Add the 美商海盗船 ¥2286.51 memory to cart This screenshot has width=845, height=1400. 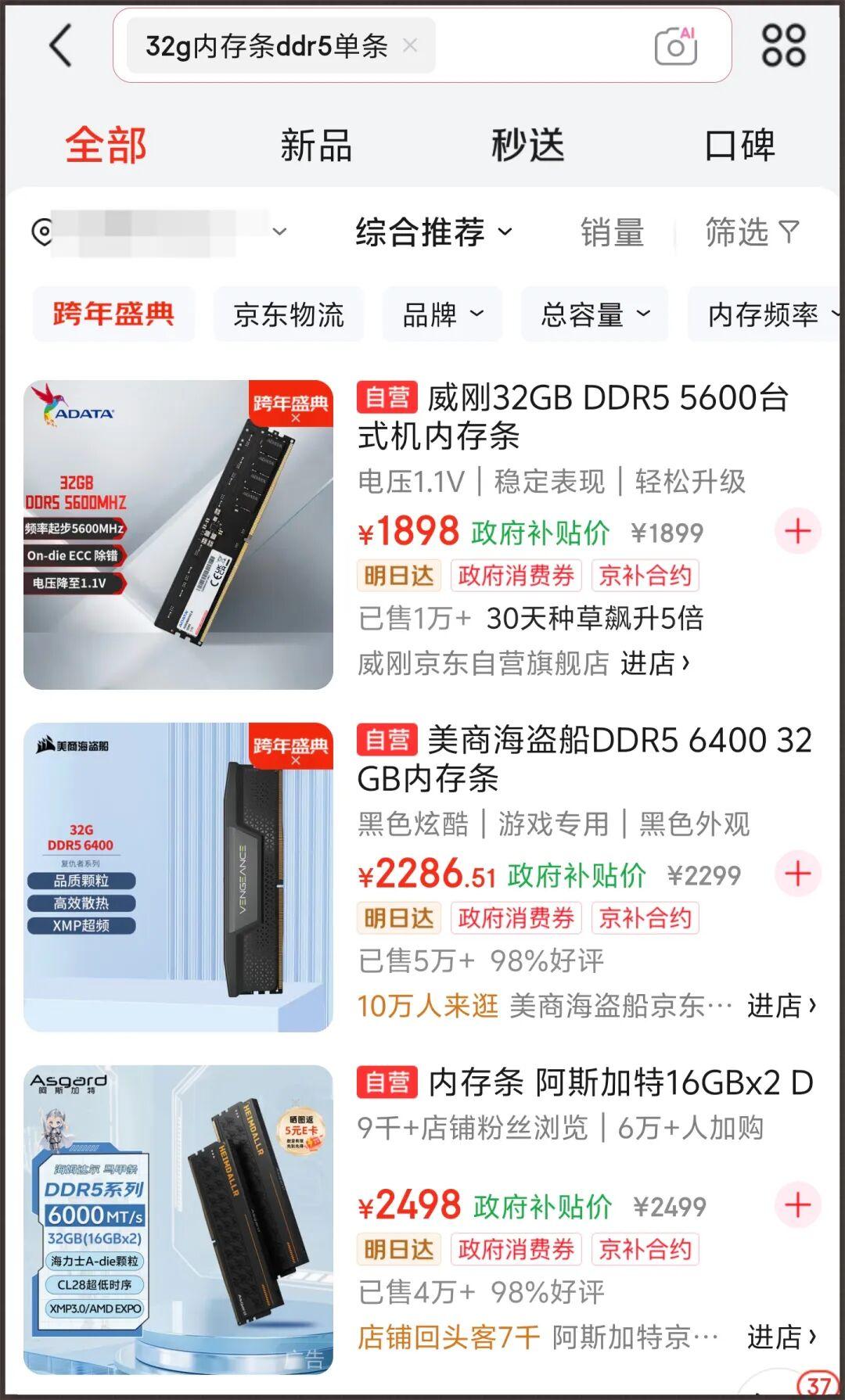point(797,874)
